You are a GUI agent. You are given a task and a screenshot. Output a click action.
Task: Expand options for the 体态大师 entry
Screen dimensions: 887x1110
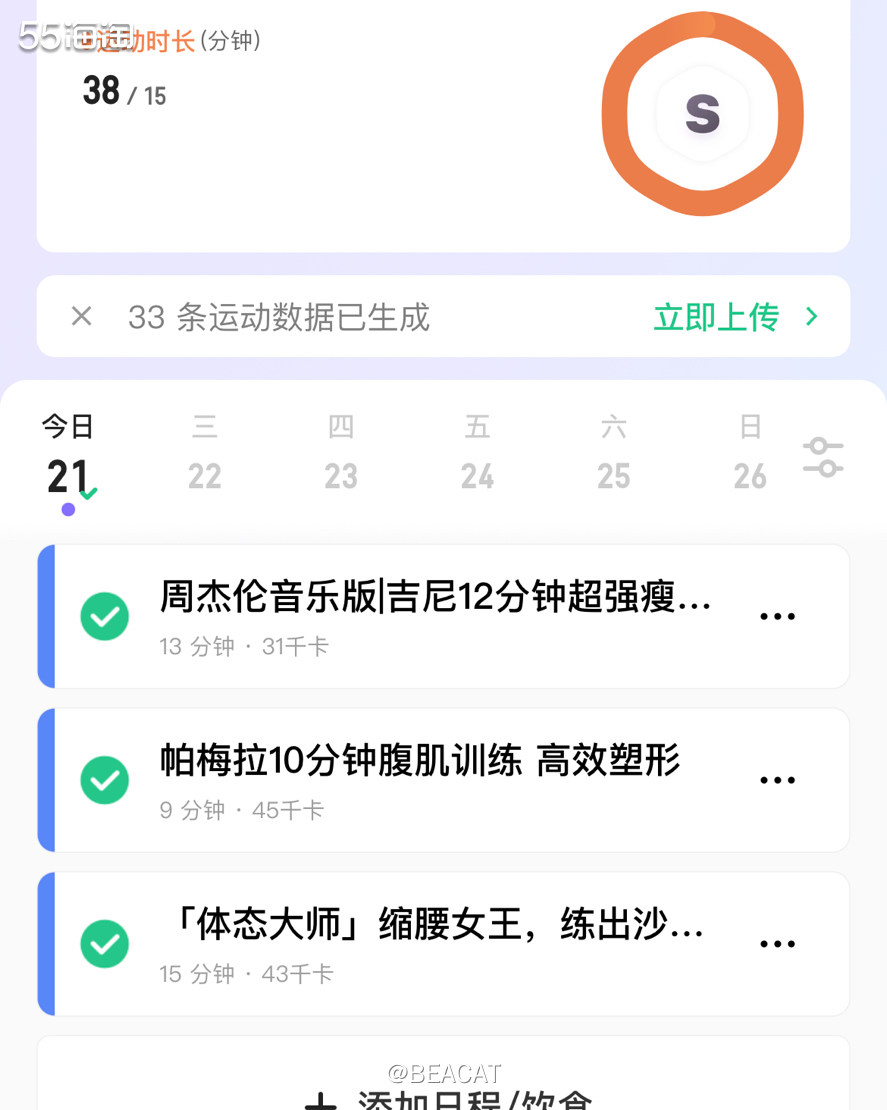point(778,942)
